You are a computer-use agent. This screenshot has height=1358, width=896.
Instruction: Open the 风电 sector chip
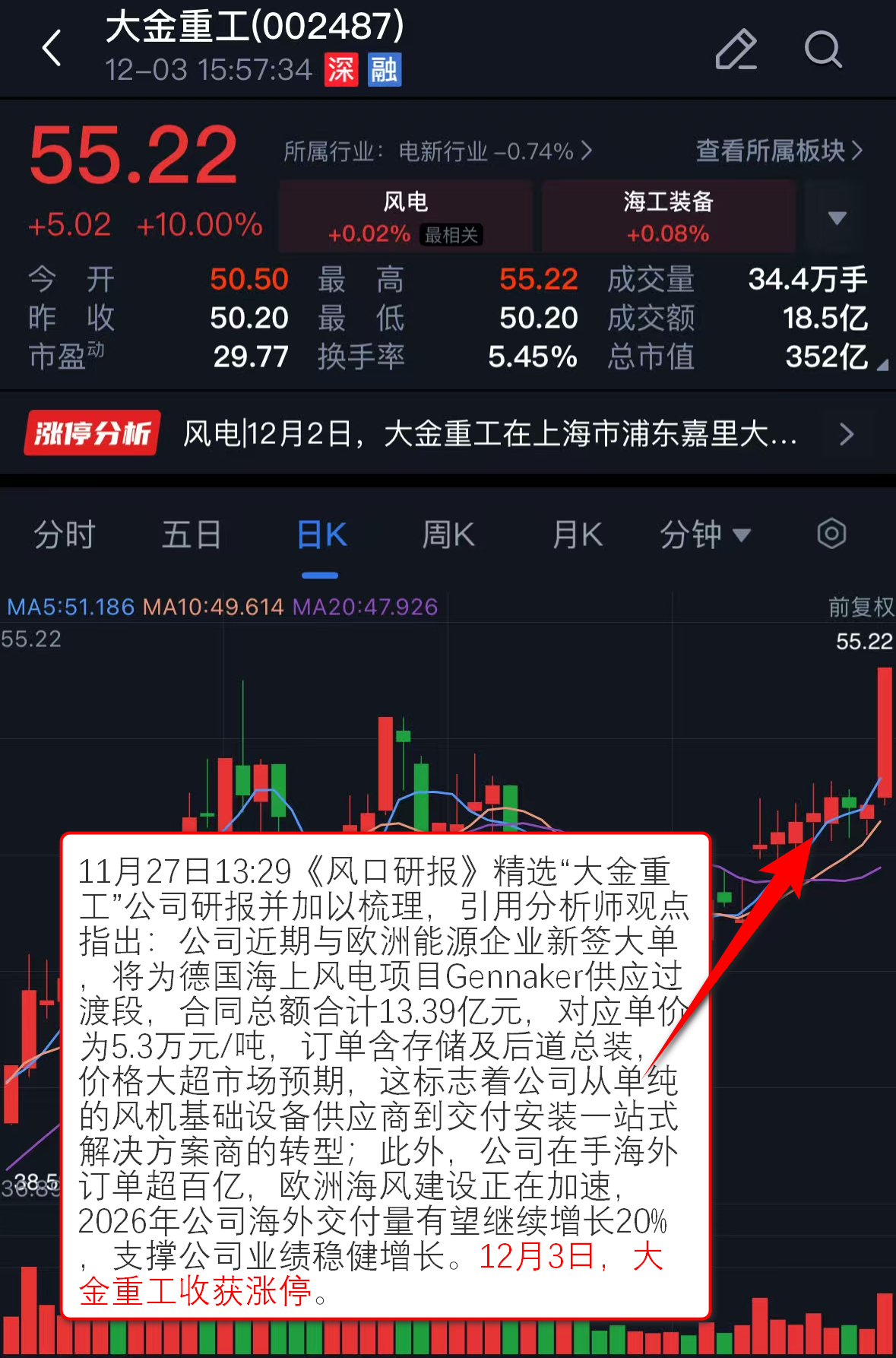406,217
